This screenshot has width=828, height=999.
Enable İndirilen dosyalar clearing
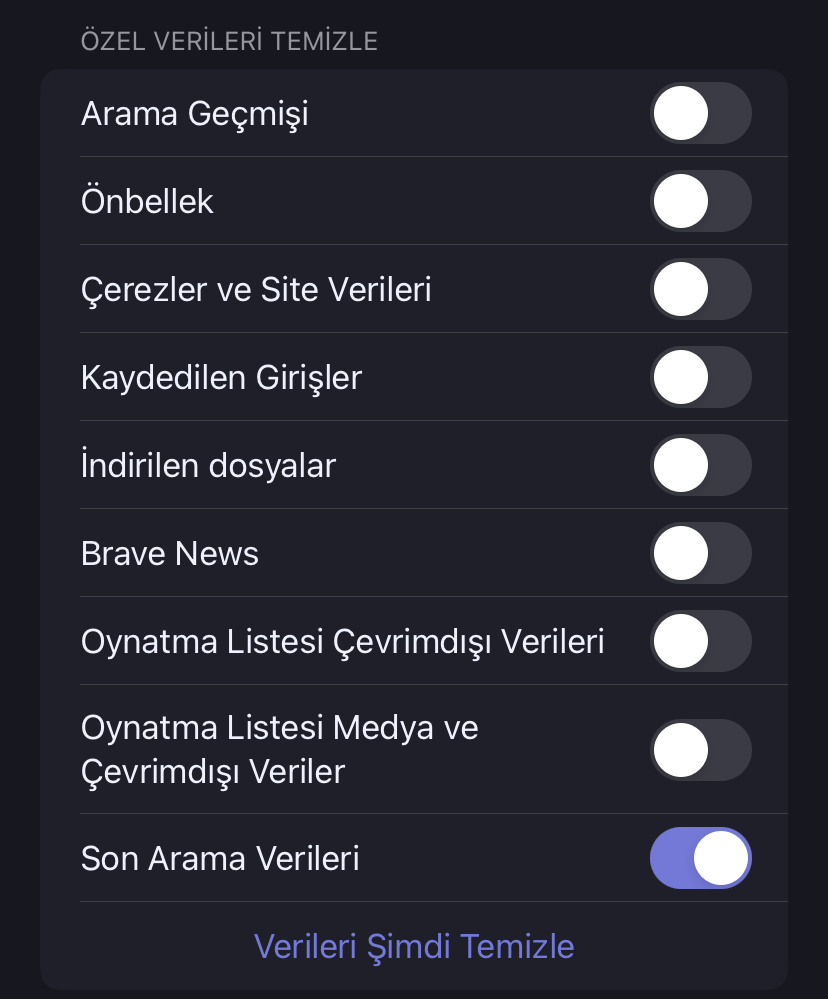pos(700,465)
